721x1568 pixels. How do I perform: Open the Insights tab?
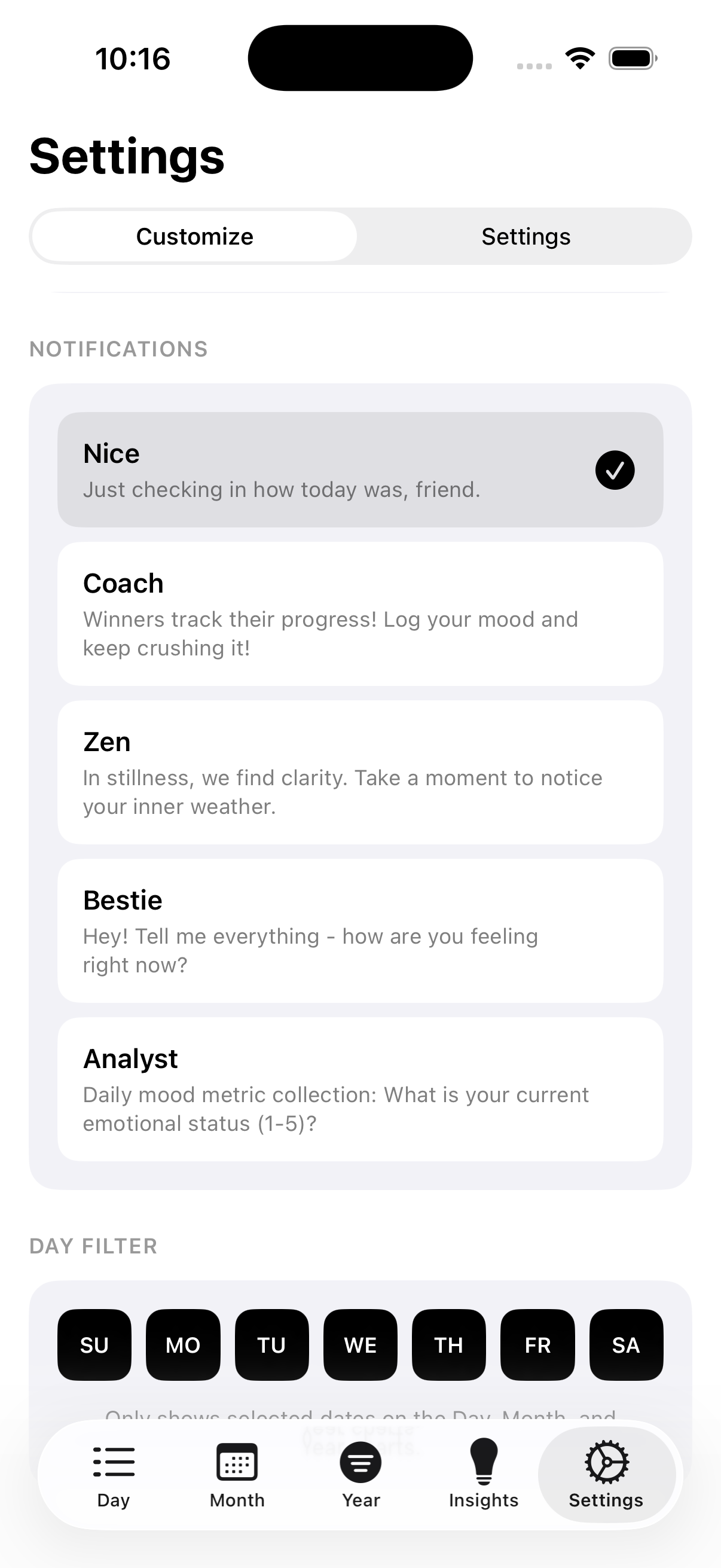[x=484, y=1474]
